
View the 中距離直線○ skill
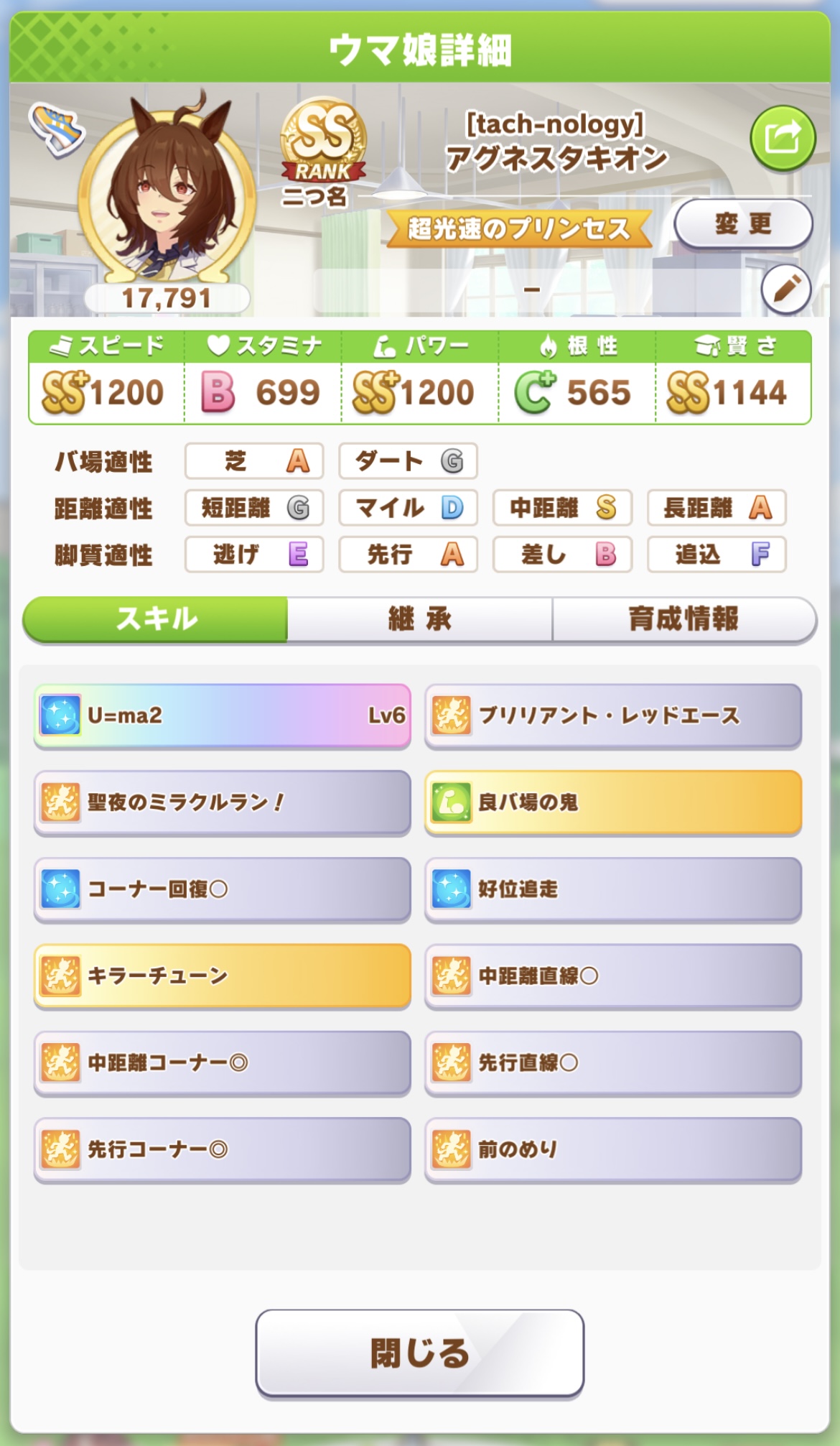(x=613, y=975)
